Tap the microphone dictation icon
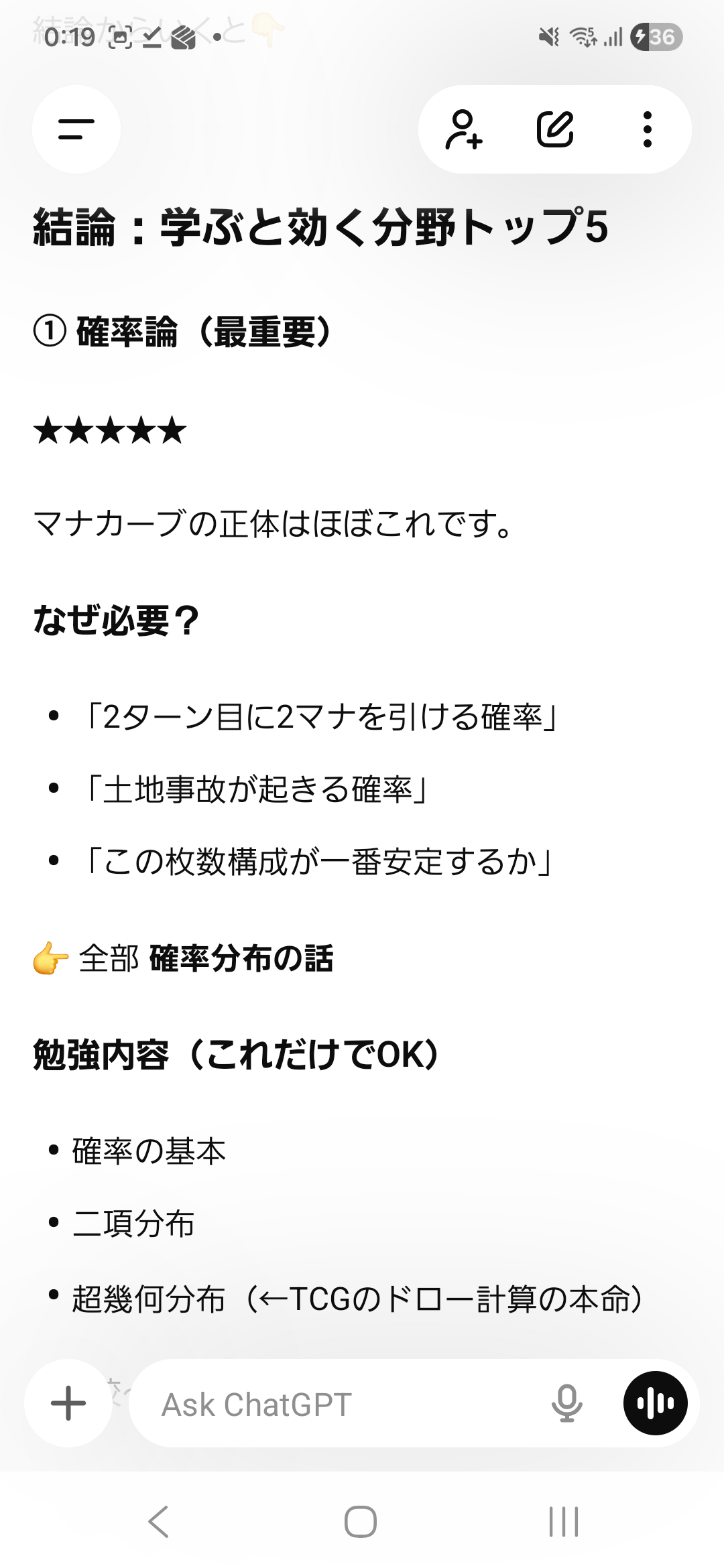724x1568 pixels. point(567,1403)
